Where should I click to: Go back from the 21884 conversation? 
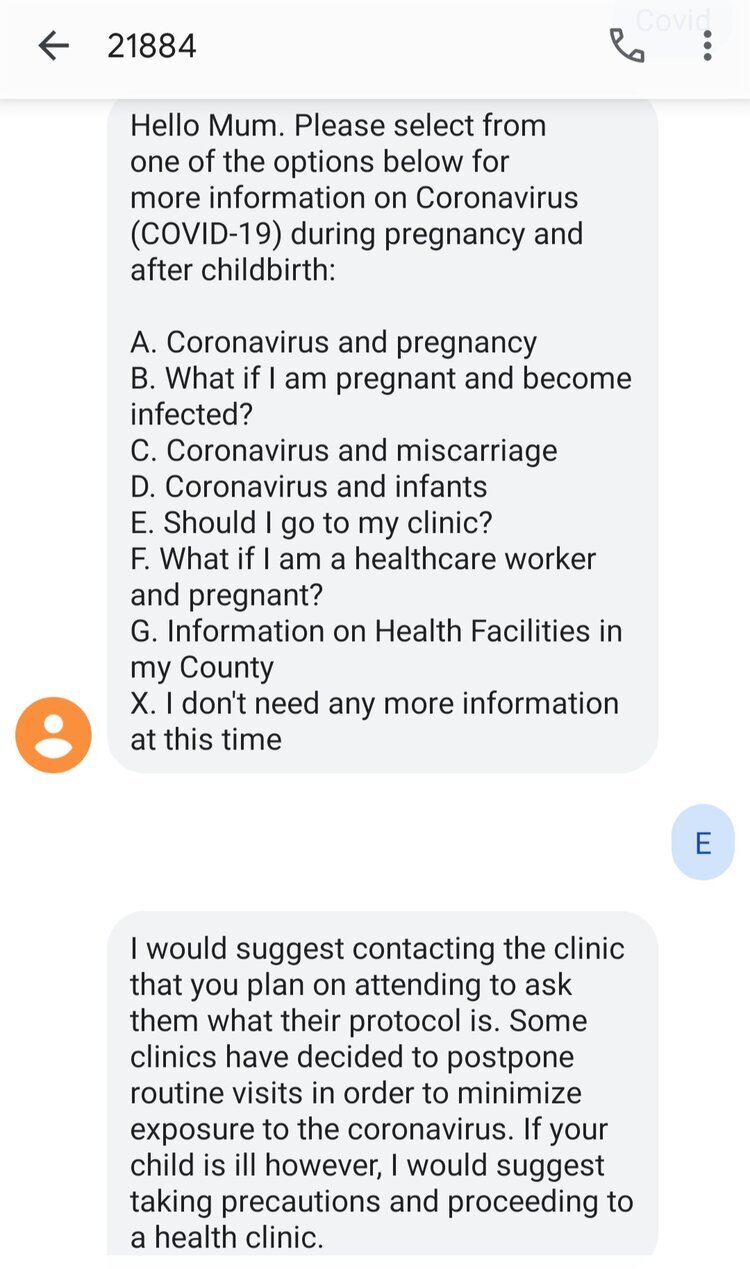coord(53,46)
